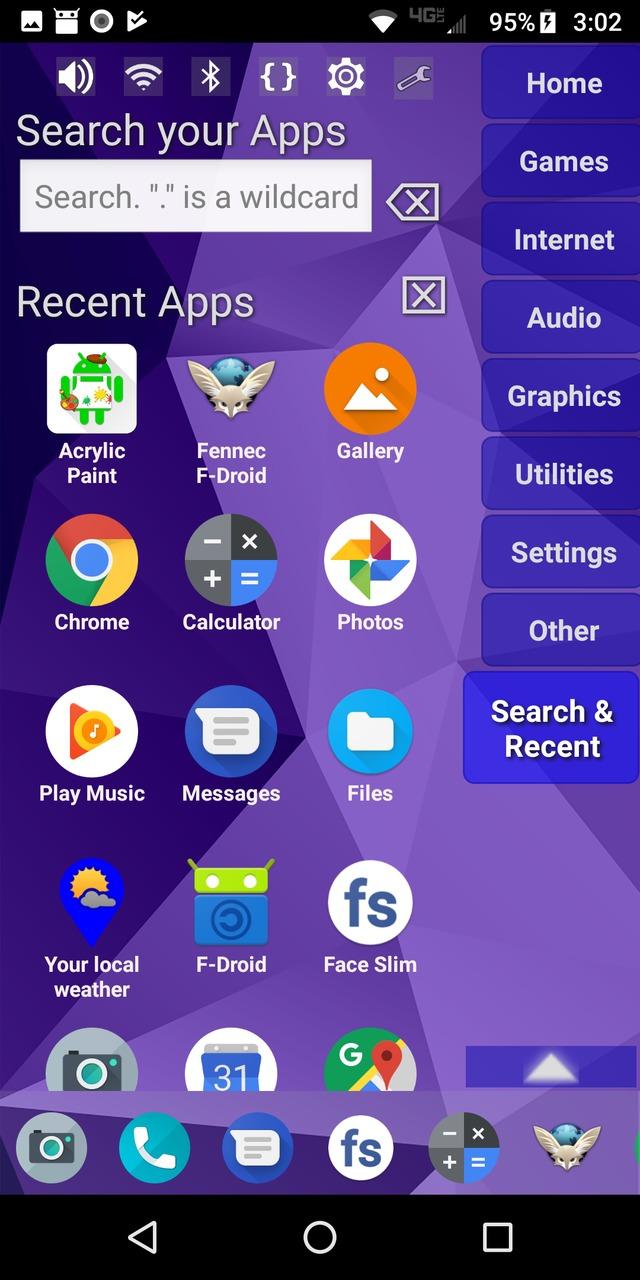Tap the phone dialer in the dock
The image size is (640, 1280).
tap(154, 1148)
